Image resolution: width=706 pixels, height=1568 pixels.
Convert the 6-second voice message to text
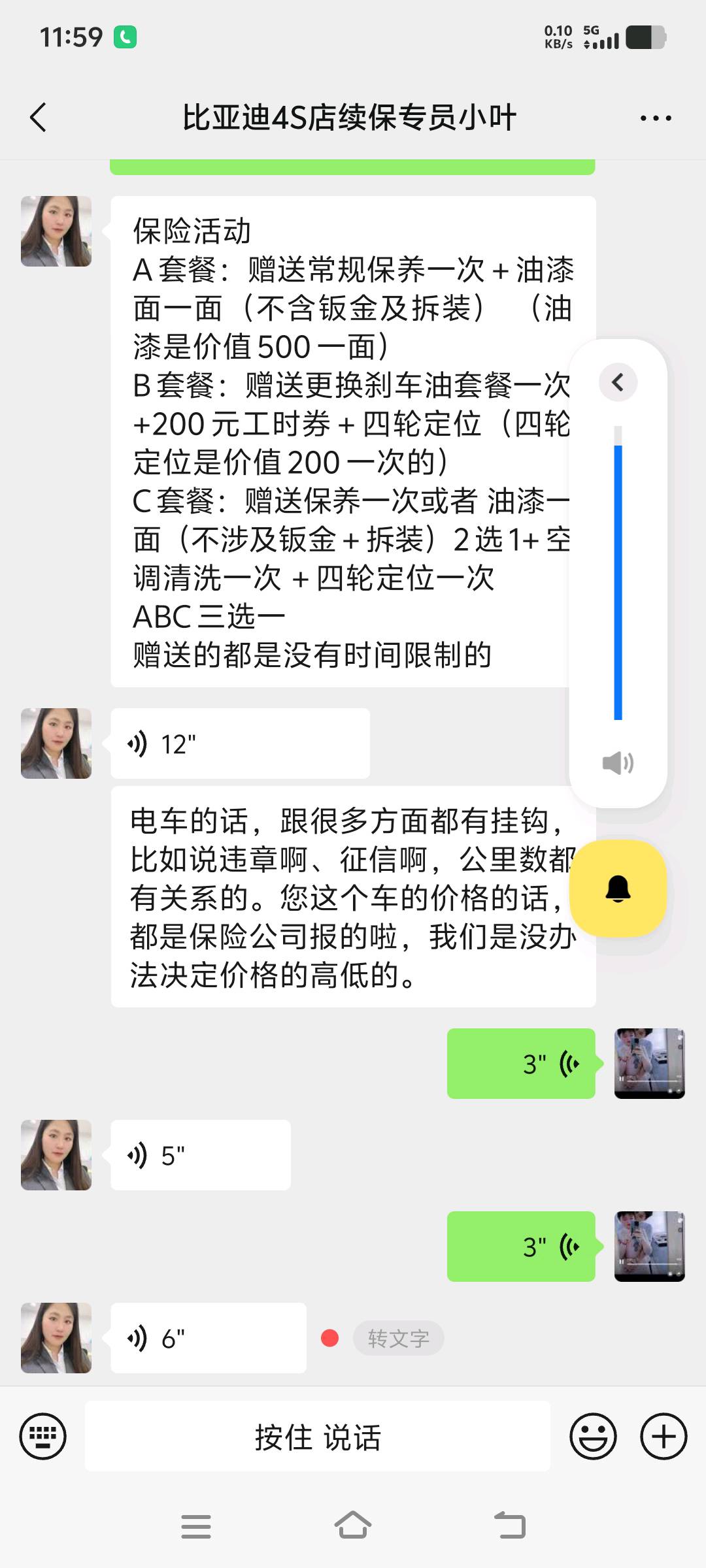pyautogui.click(x=398, y=1338)
